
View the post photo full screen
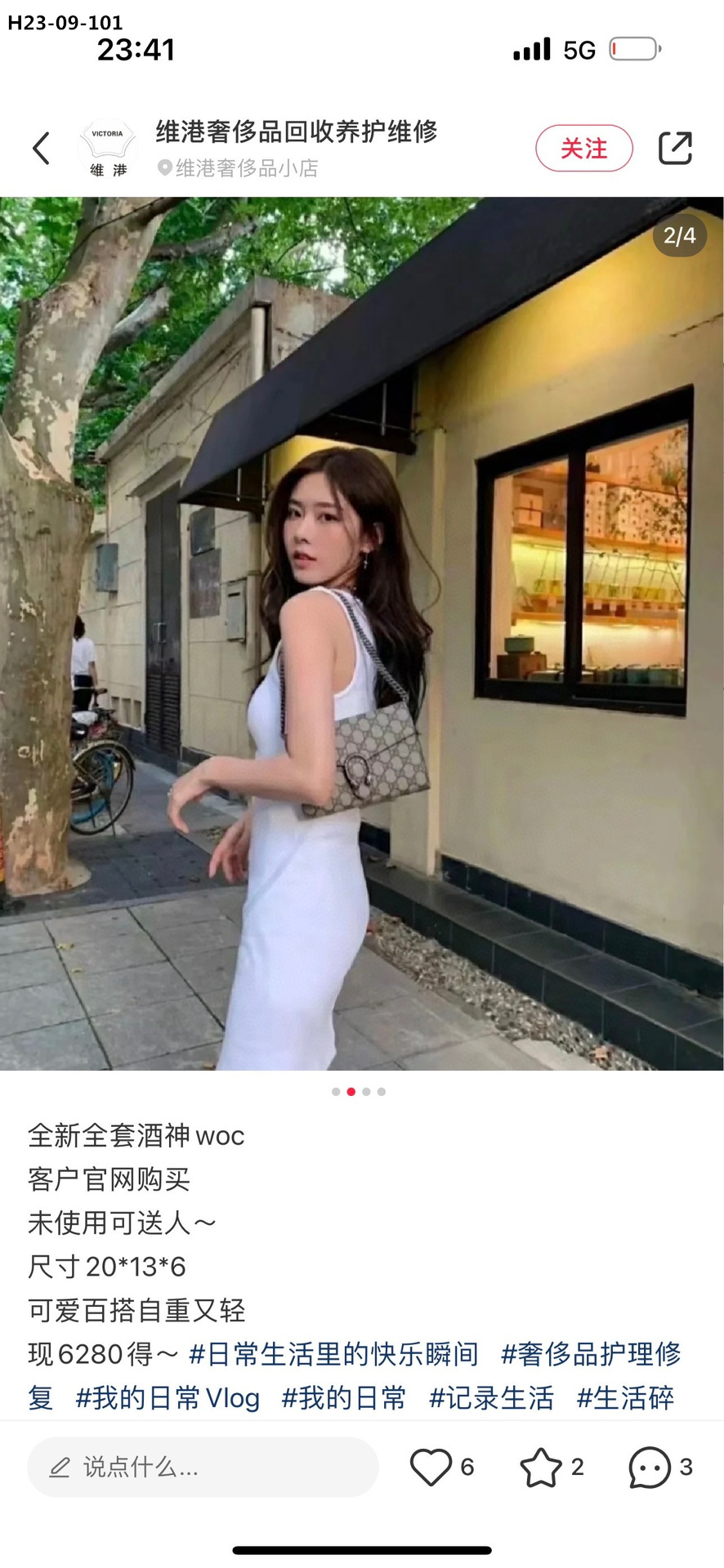(361, 633)
